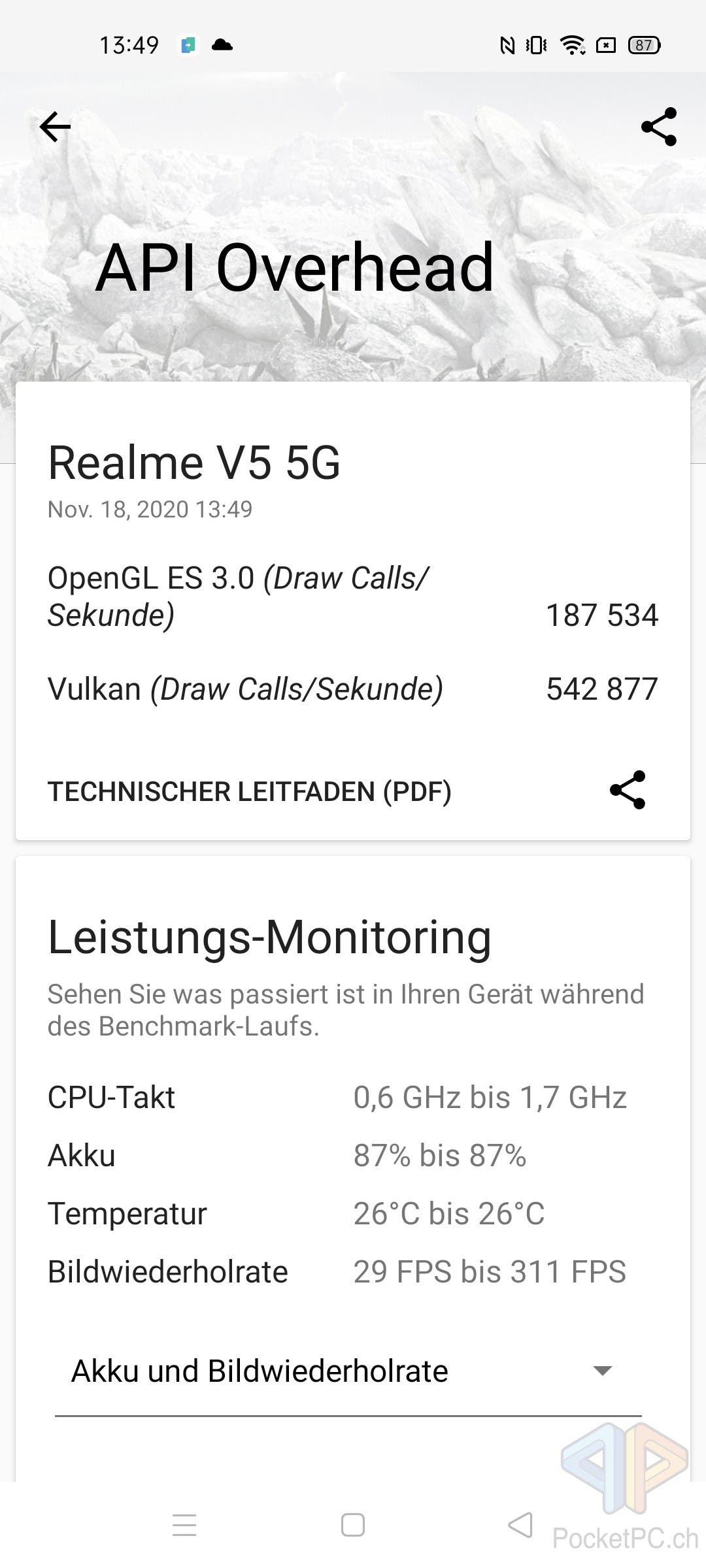Go back using the top-left arrow
This screenshot has width=706, height=1568.
[55, 127]
